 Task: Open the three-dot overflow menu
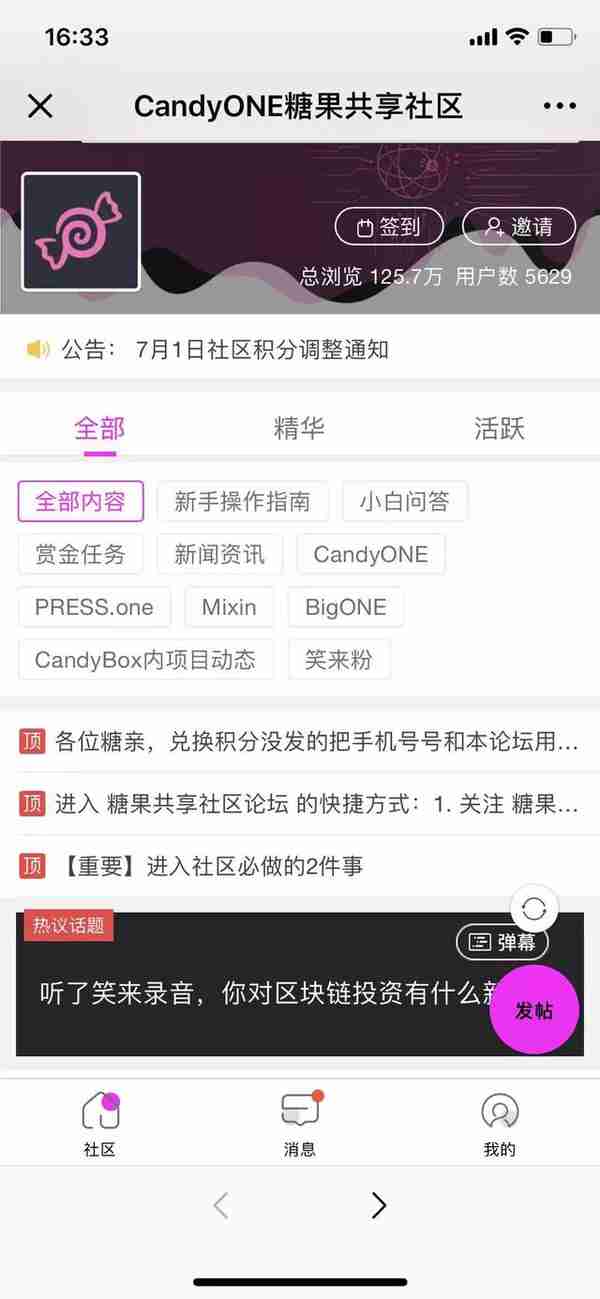pos(560,106)
